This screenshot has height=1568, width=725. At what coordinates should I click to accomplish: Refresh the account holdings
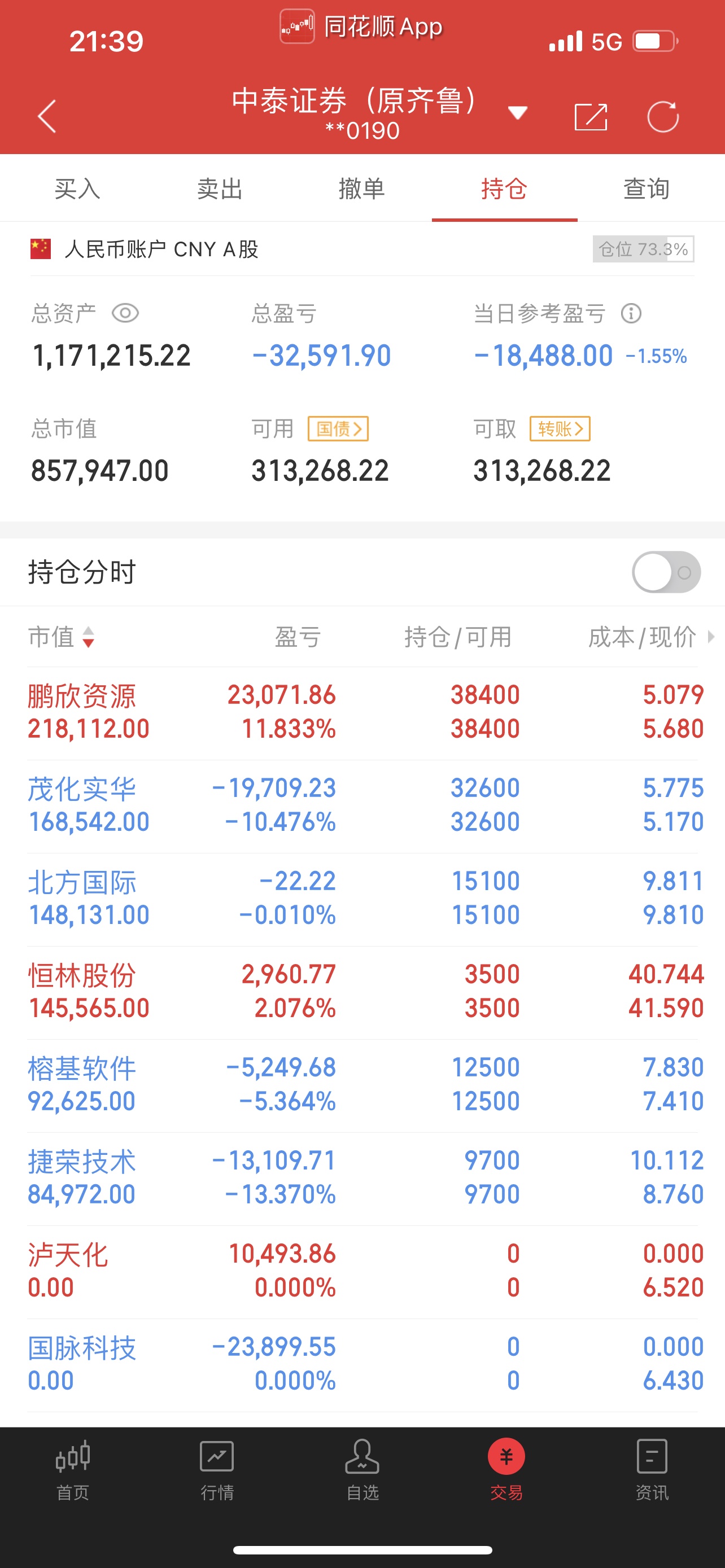point(663,116)
